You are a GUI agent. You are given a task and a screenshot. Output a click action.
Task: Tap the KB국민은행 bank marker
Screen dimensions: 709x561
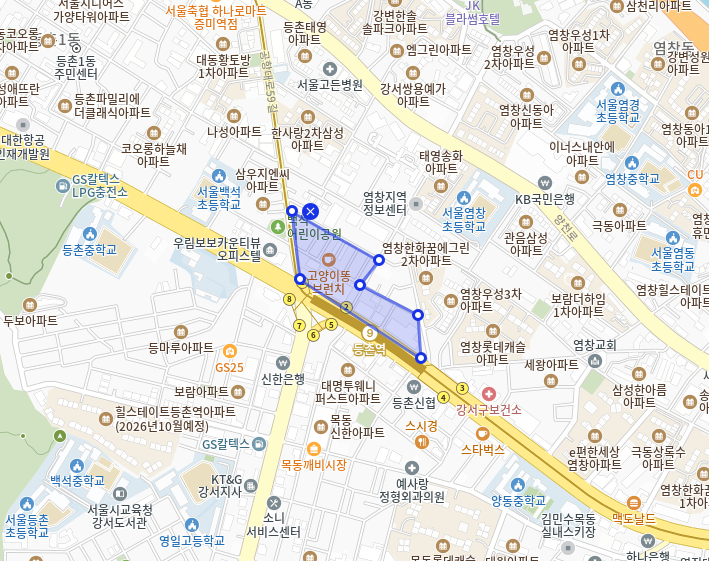[x=544, y=183]
